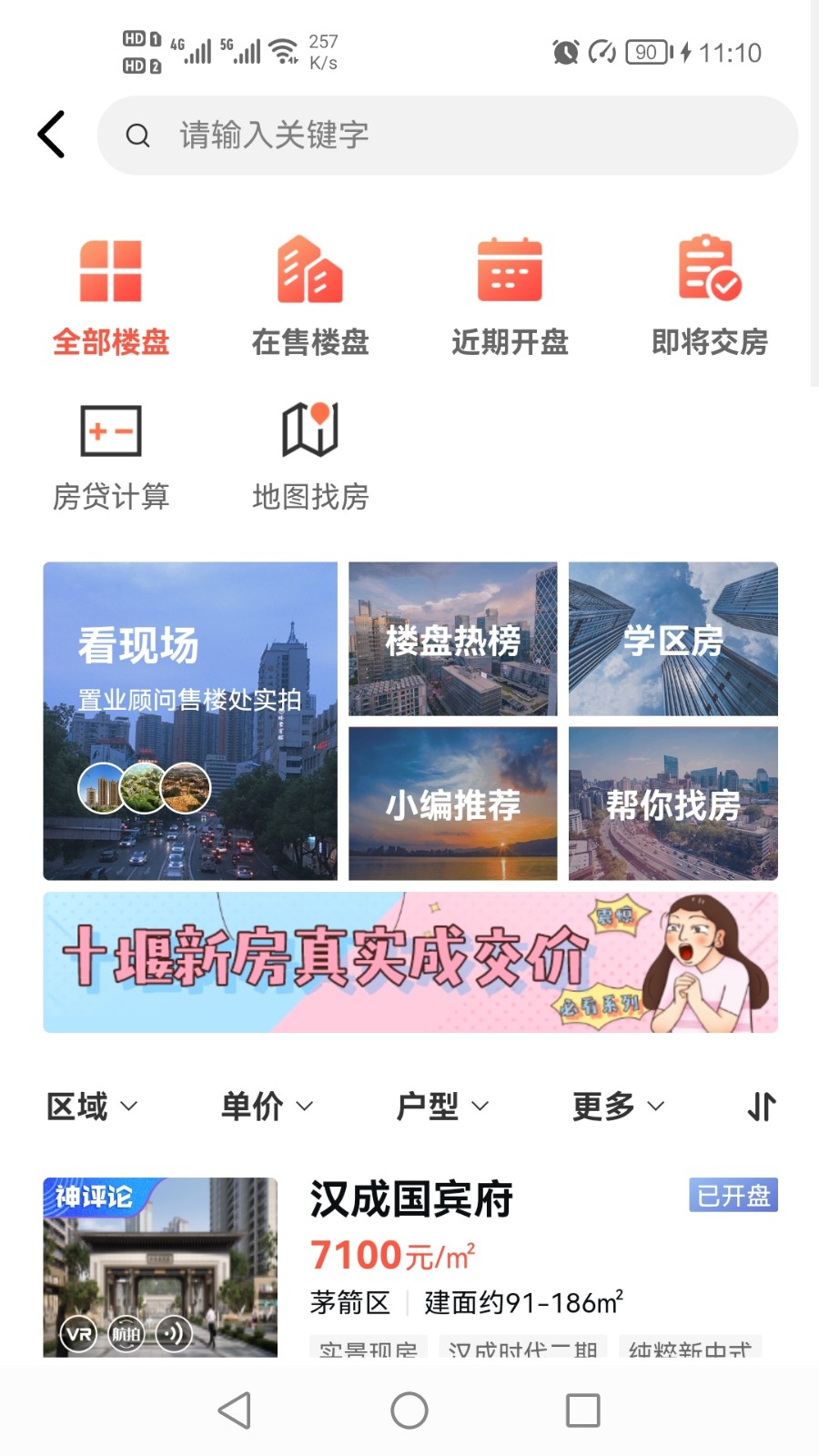819x1456 pixels.
Task: Tap the sort order icon
Action: point(762,1107)
